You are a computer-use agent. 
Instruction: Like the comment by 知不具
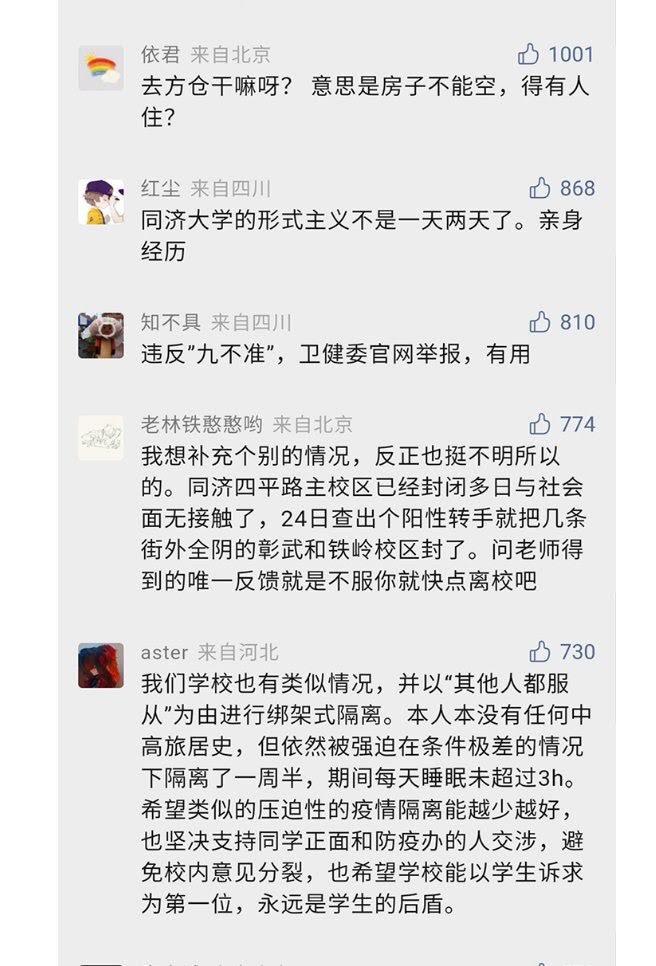[x=540, y=321]
